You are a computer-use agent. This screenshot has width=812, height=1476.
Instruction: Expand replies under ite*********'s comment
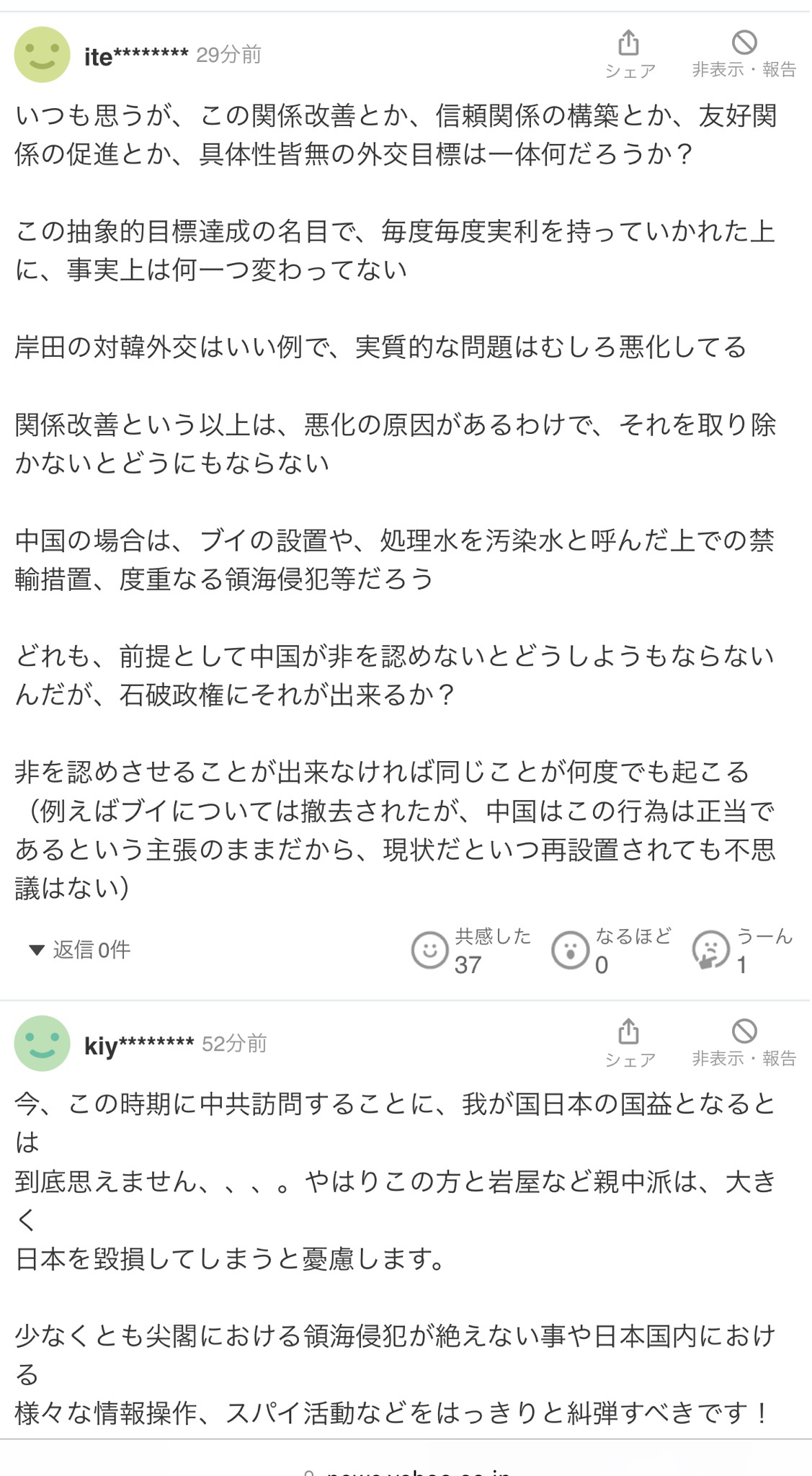79,950
